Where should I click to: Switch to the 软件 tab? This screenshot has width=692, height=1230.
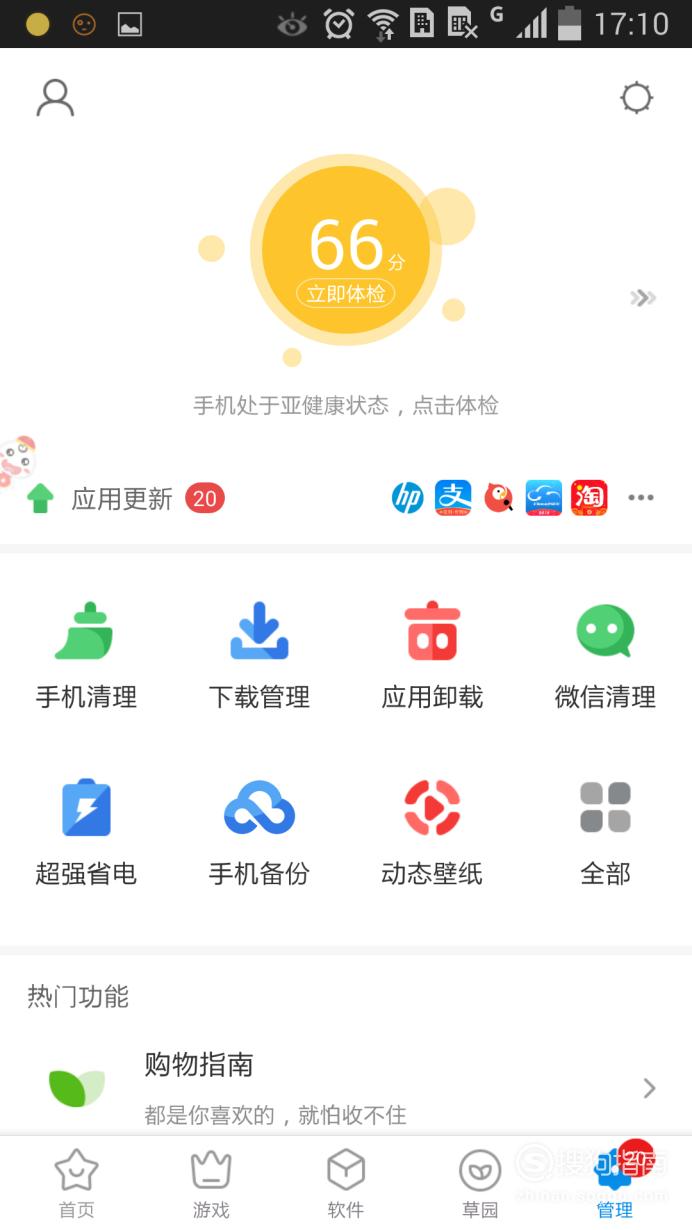345,1184
